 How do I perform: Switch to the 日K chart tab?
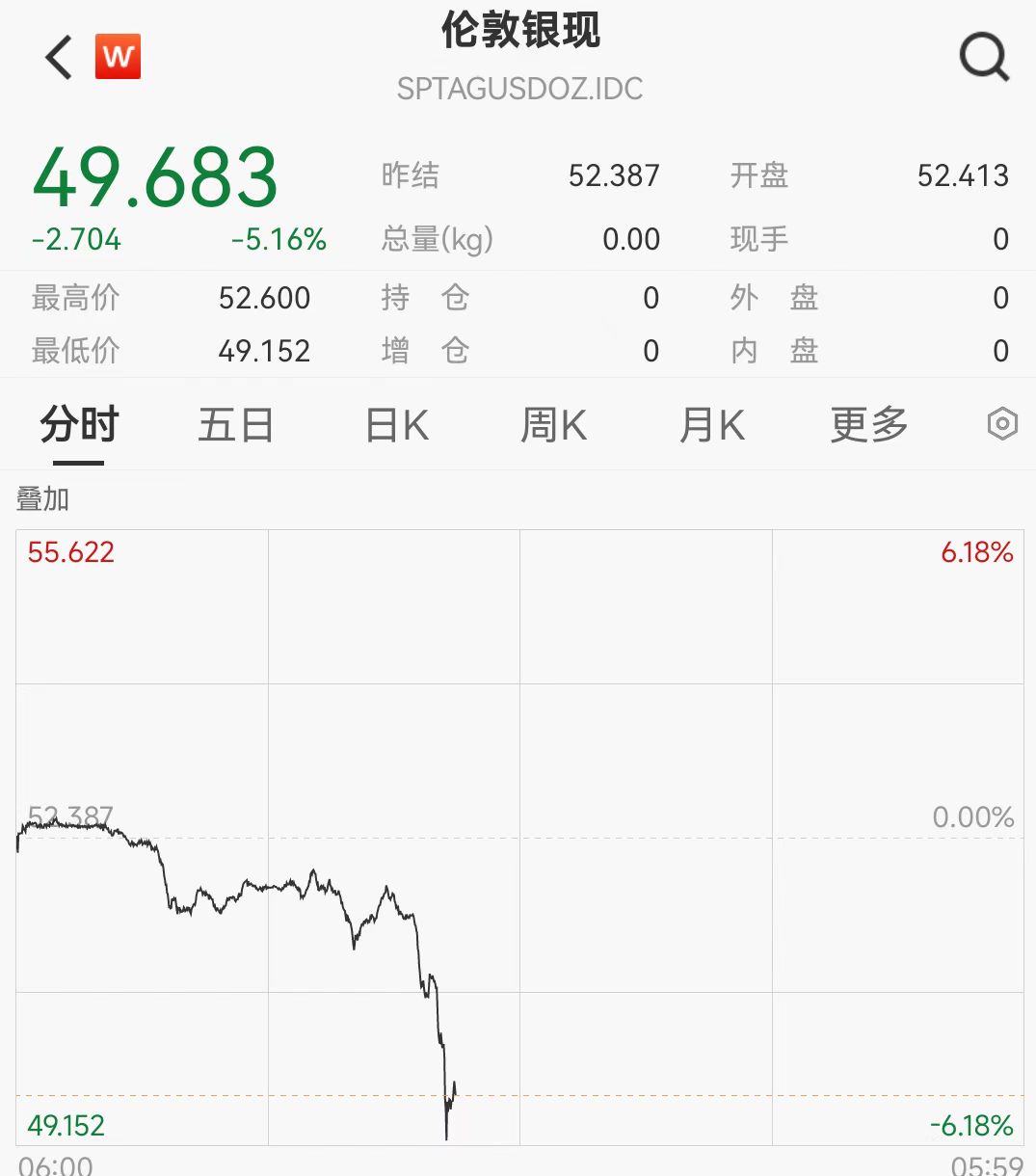(x=396, y=425)
